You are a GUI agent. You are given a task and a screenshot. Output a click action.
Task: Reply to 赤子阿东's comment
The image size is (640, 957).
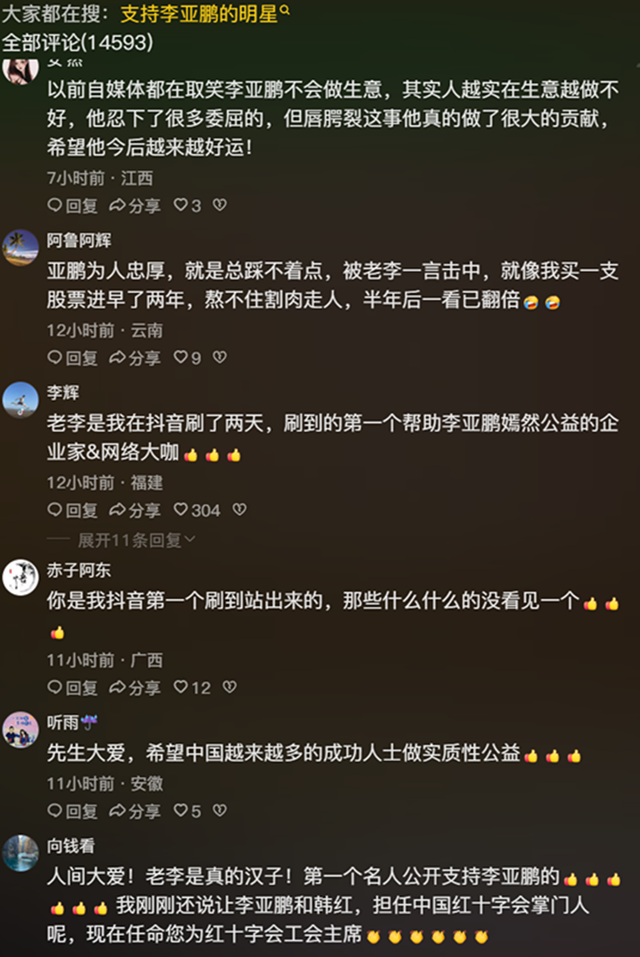coord(73,688)
